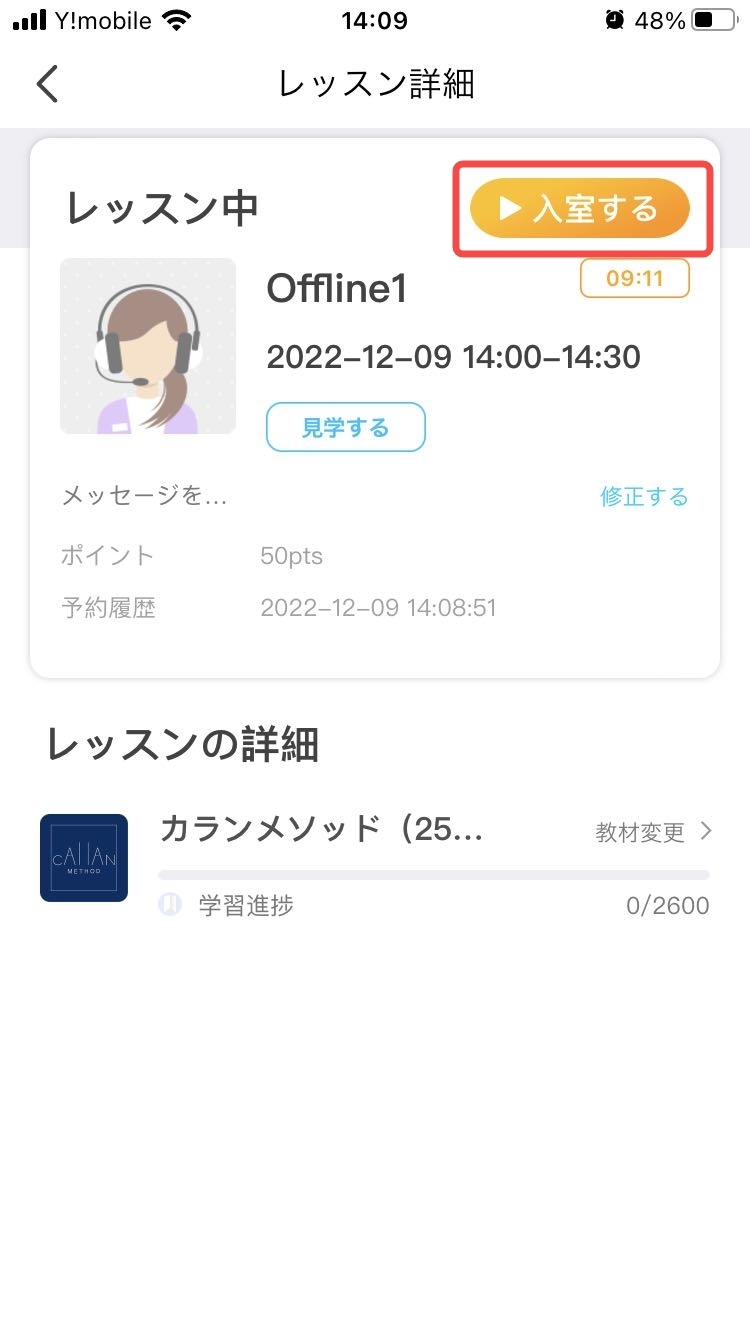Go back from レッスン詳細 screen
Viewport: 750px width, 1334px height.
[47, 84]
